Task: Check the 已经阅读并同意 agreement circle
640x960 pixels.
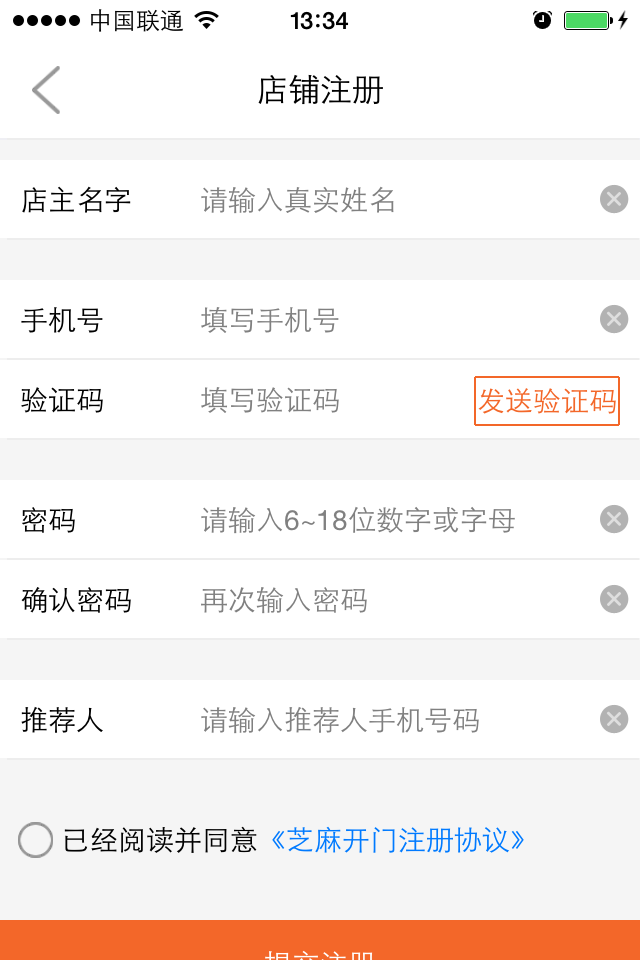Action: [35, 840]
